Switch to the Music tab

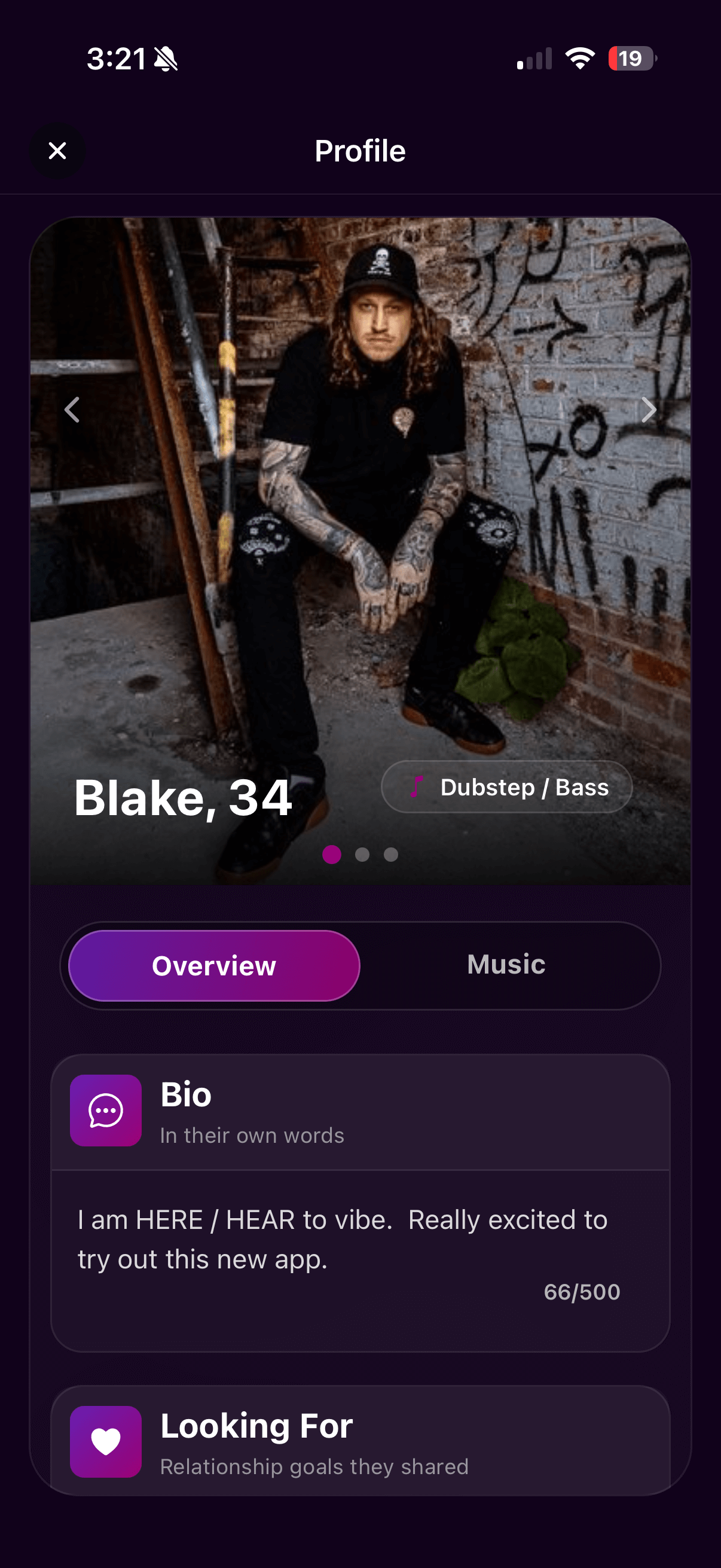(506, 964)
